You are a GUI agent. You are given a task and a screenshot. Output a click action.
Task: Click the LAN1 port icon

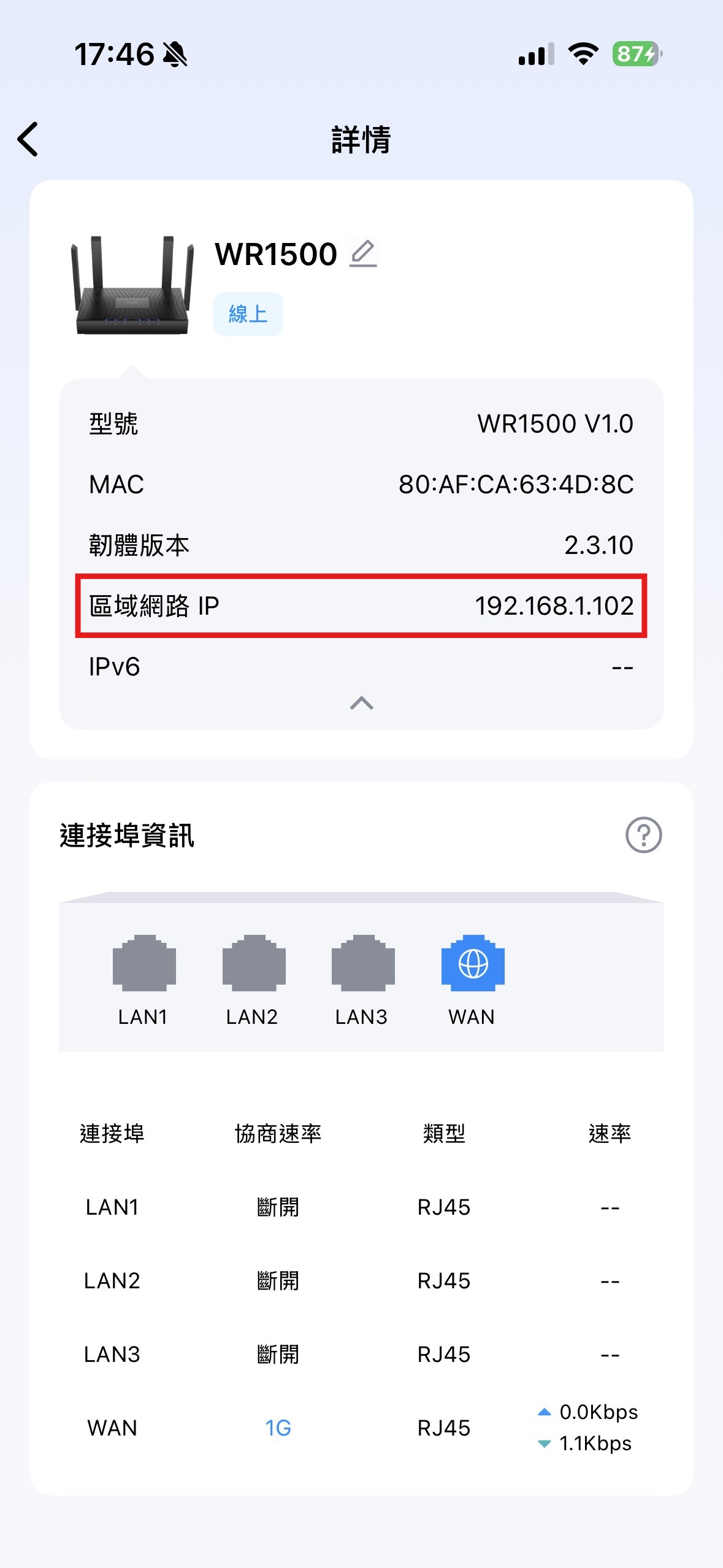[x=143, y=963]
